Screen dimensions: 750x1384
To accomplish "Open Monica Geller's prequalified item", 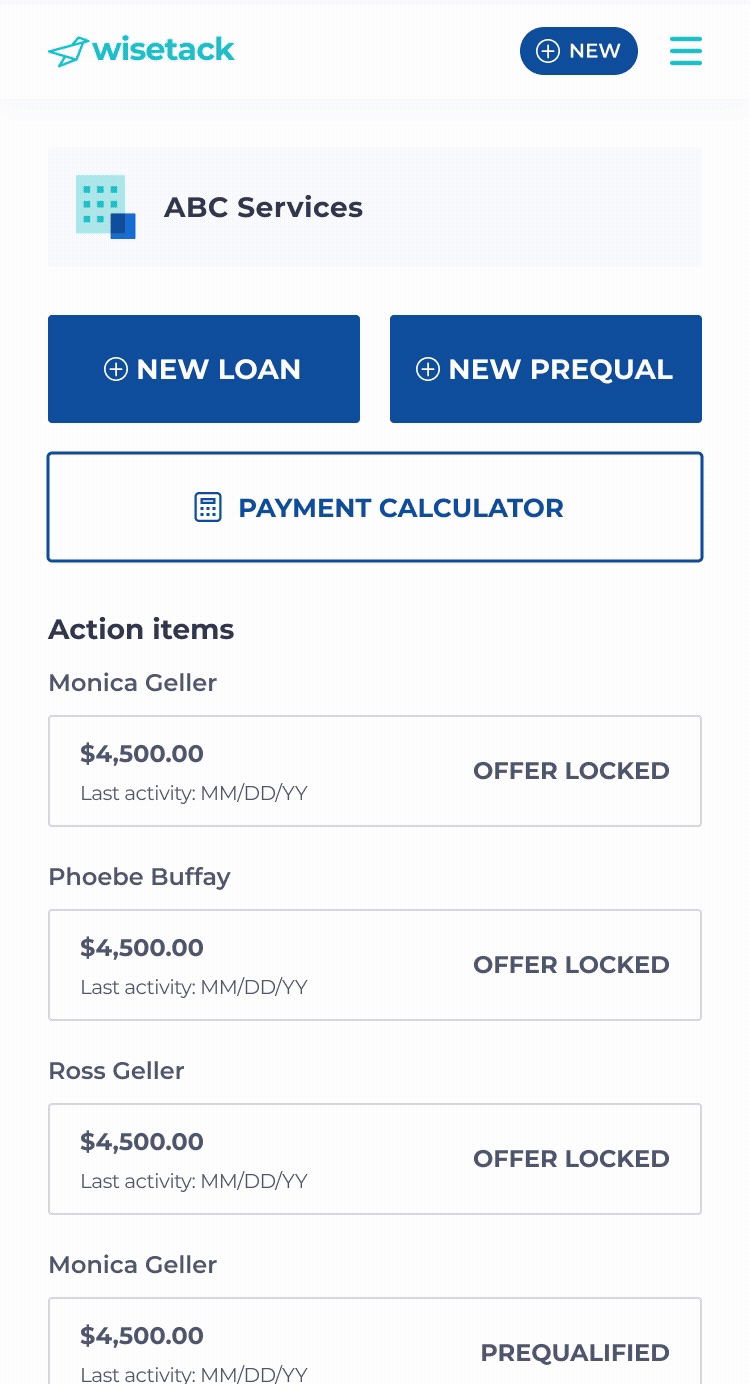I will [375, 1341].
